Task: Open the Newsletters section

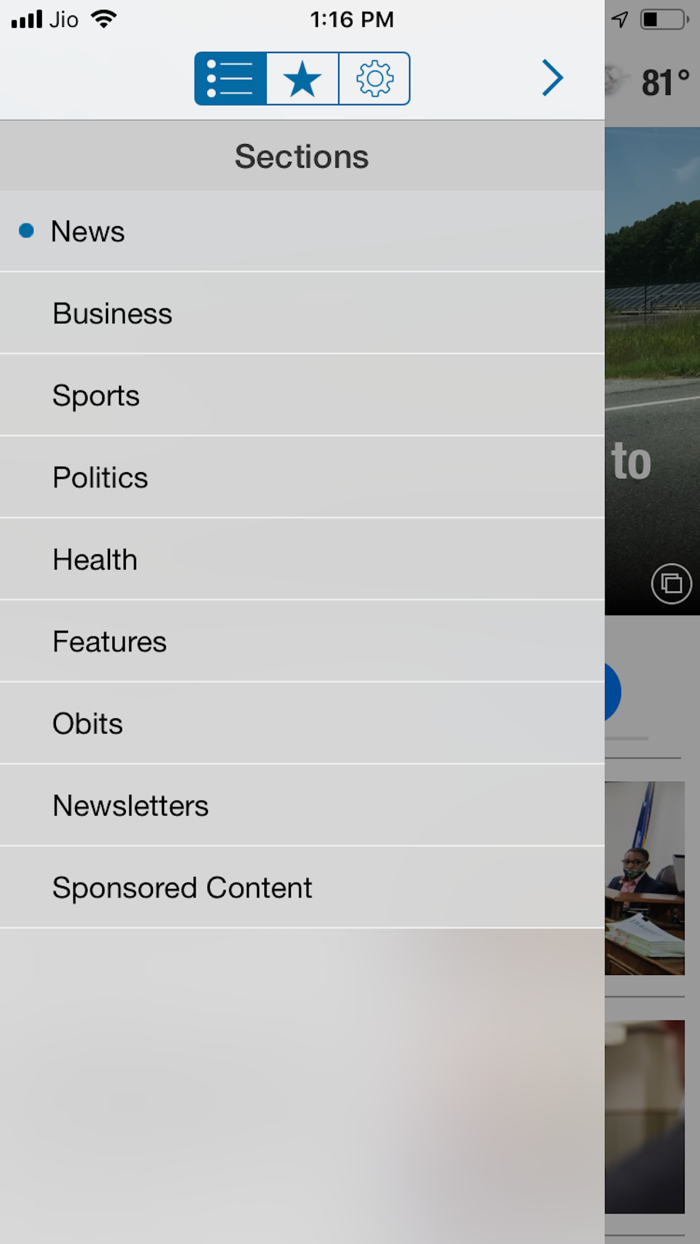Action: (x=302, y=805)
